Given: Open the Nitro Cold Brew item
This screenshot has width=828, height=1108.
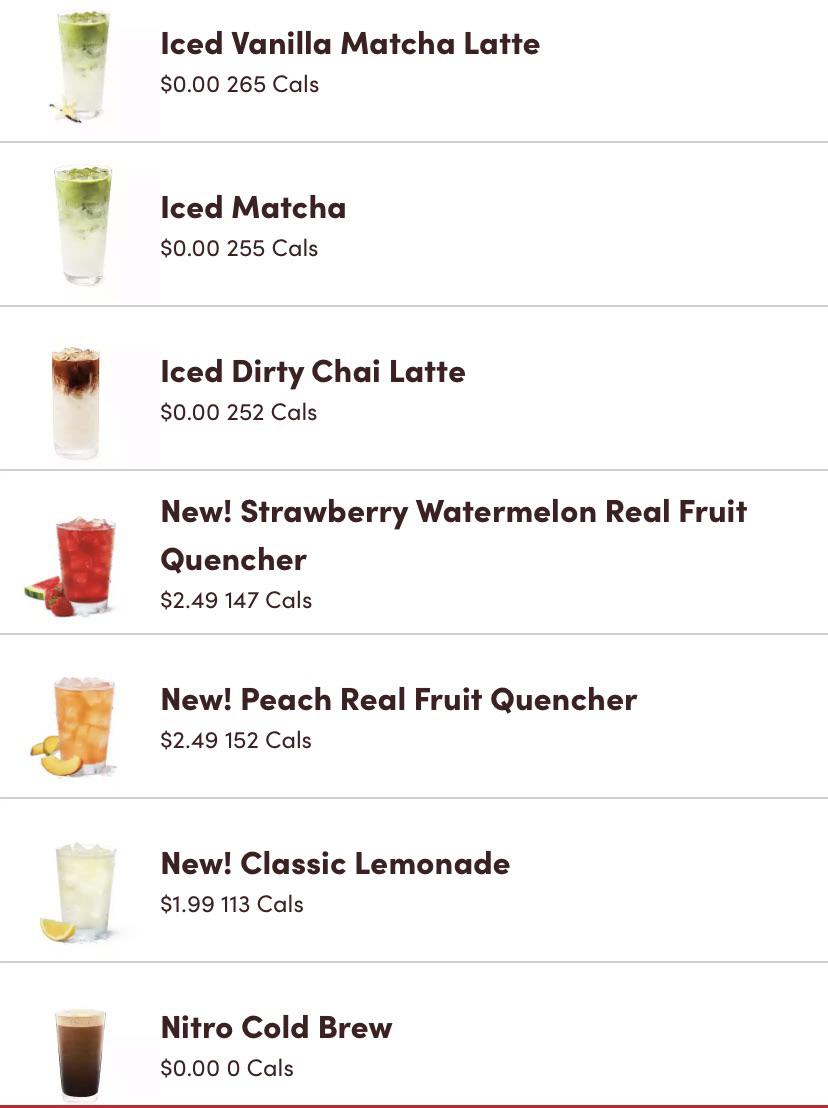Looking at the screenshot, I should click(x=277, y=1028).
